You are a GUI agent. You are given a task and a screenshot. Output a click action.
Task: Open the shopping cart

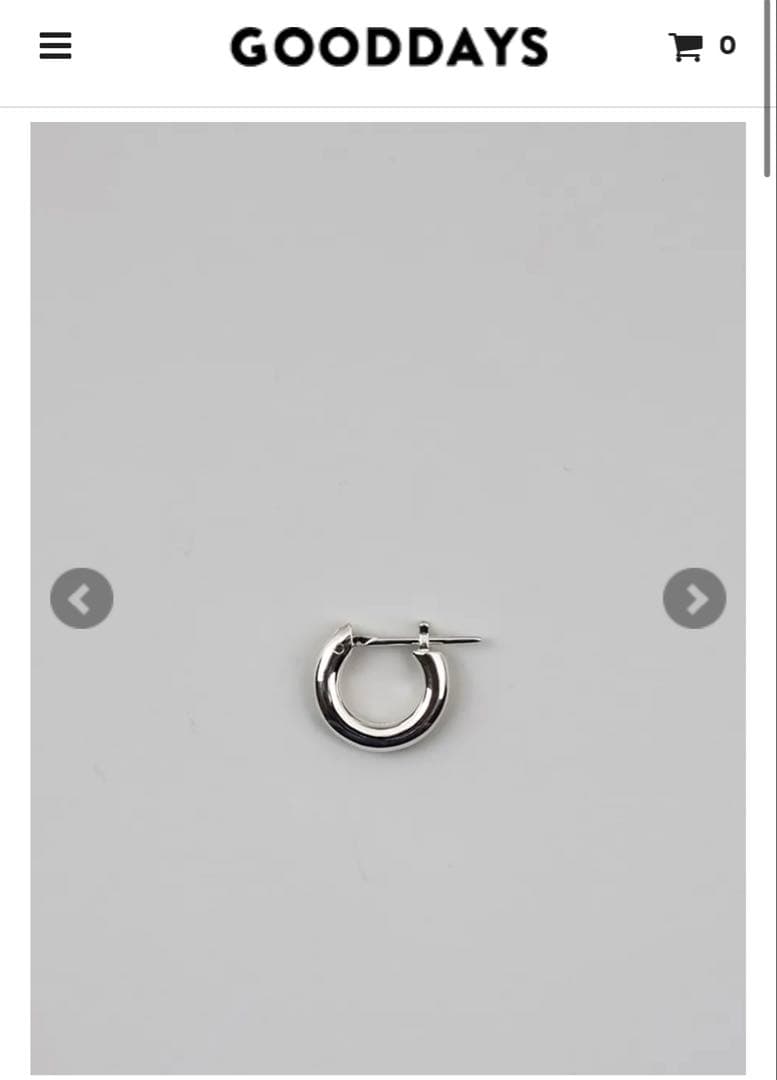700,46
